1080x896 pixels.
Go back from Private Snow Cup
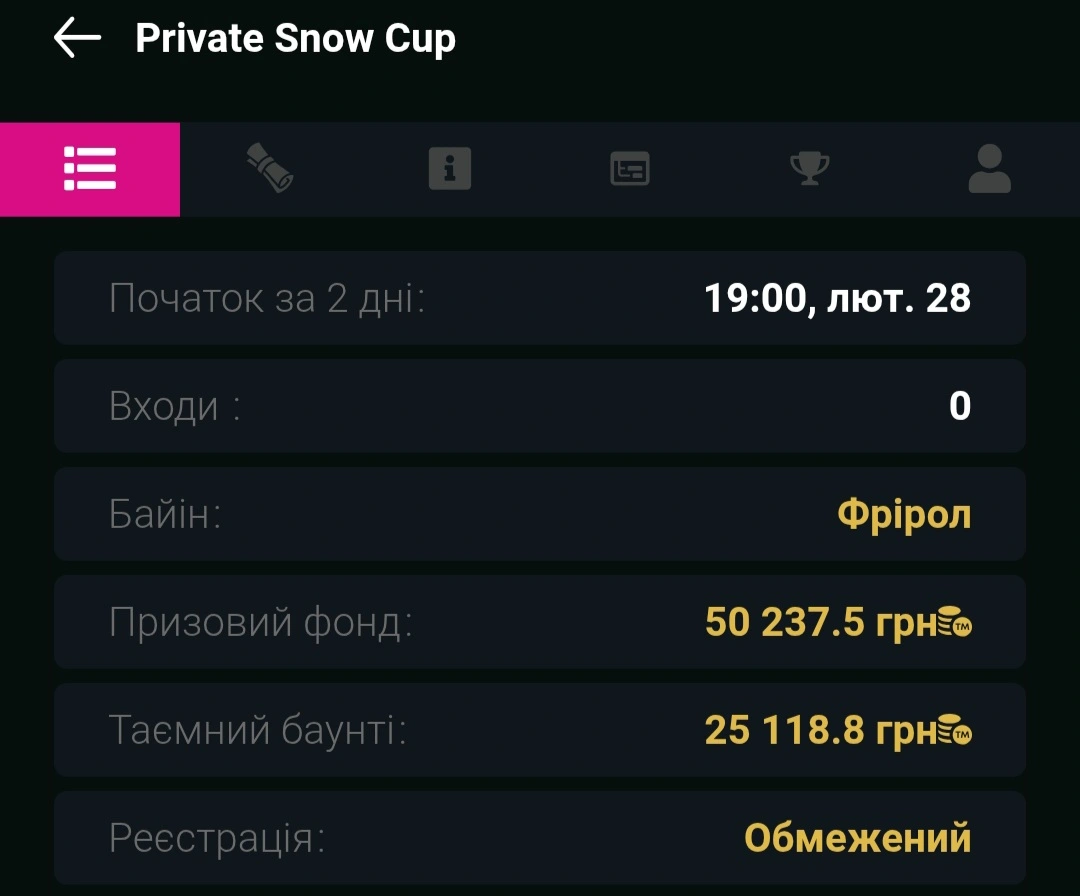(x=78, y=39)
